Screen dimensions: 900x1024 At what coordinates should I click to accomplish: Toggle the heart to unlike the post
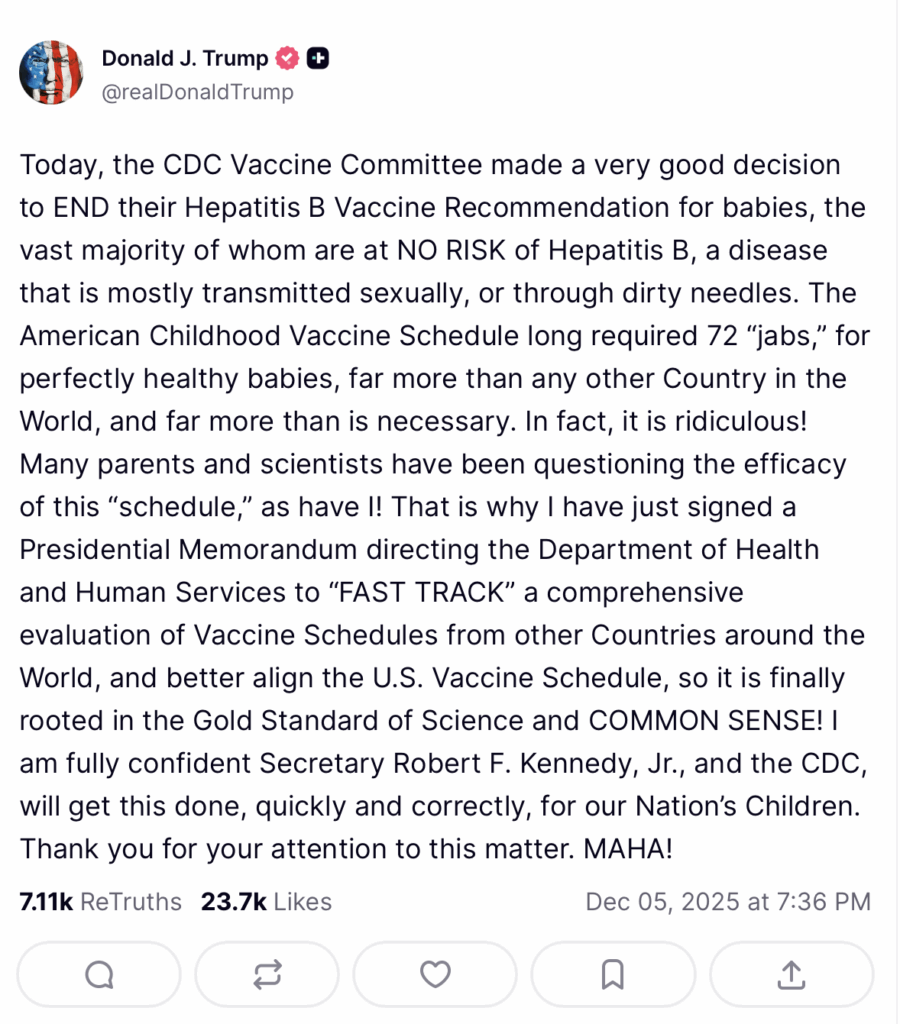434,974
